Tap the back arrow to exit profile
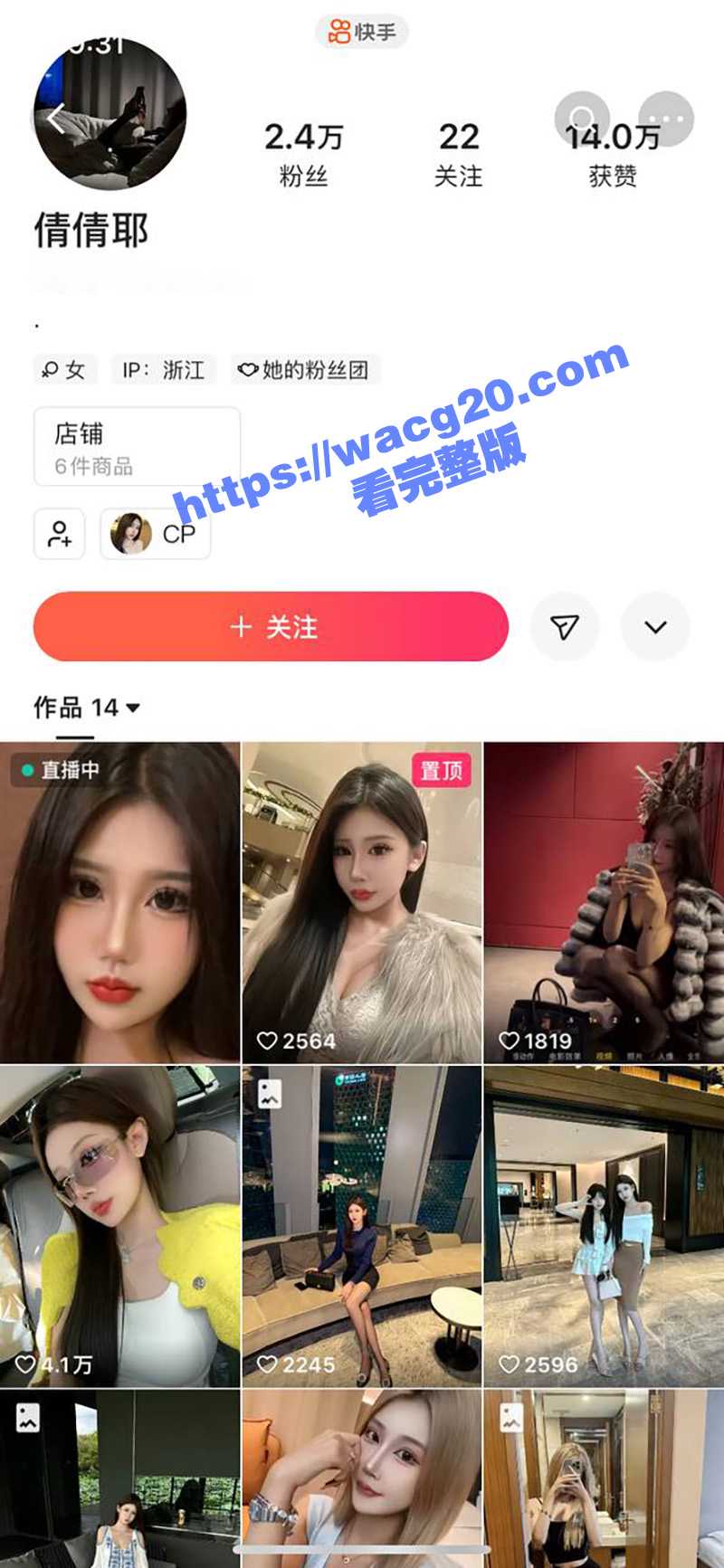724x1568 pixels. (x=56, y=116)
